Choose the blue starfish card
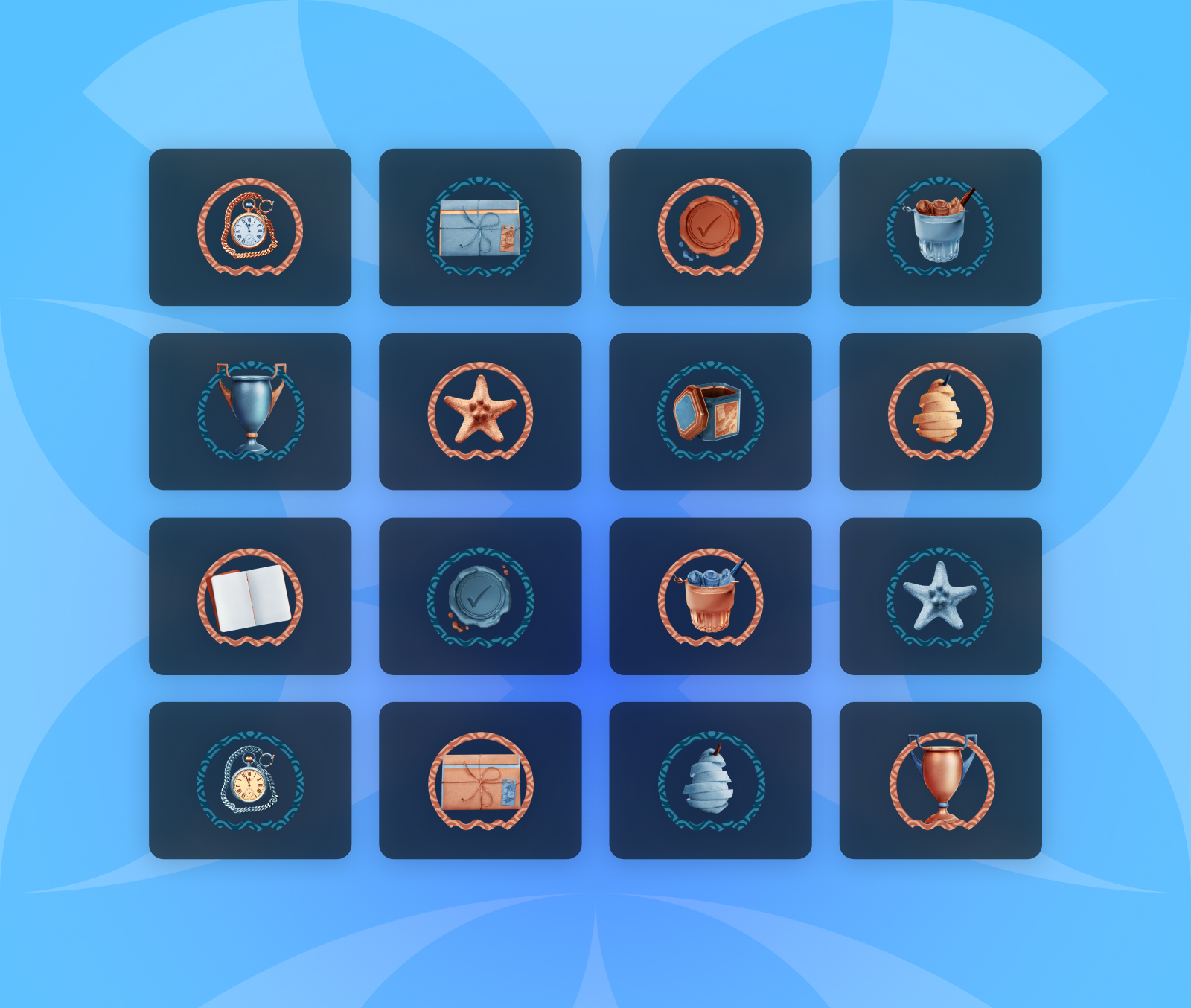Viewport: 1191px width, 1008px height. pyautogui.click(x=940, y=596)
